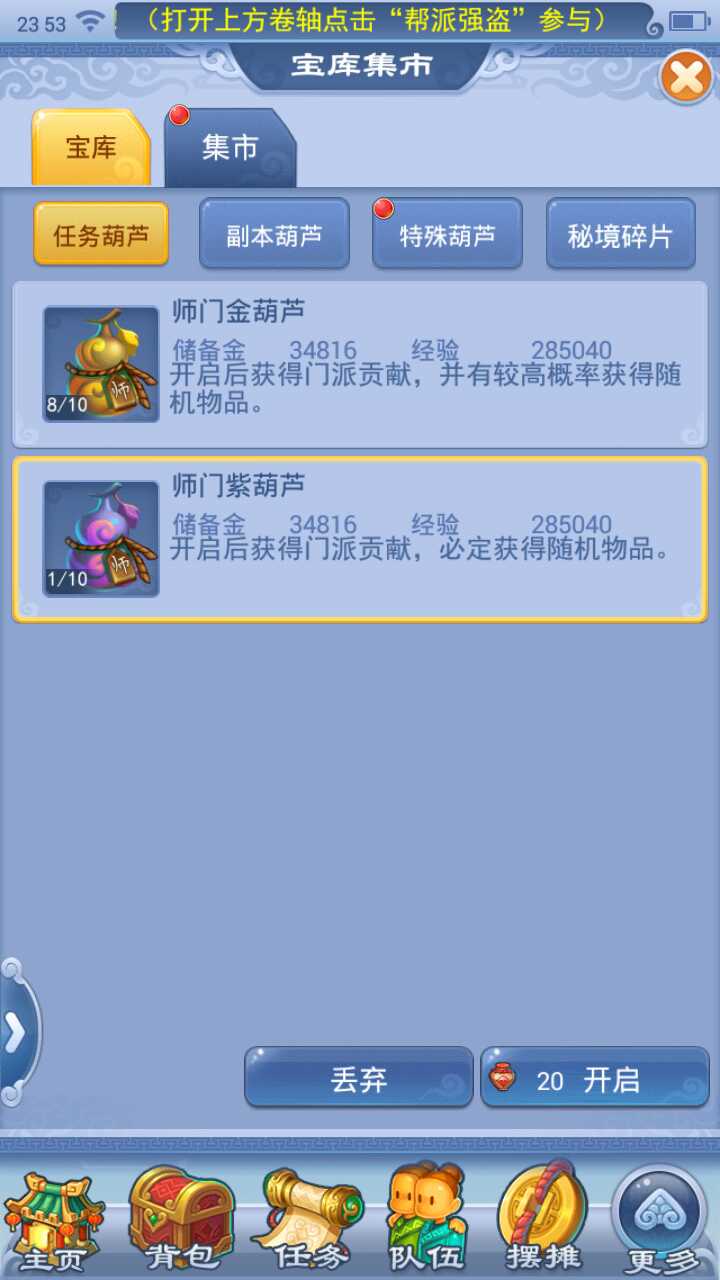The height and width of the screenshot is (1280, 720).
Task: Select the 师门金葫芦 item
Action: click(360, 364)
